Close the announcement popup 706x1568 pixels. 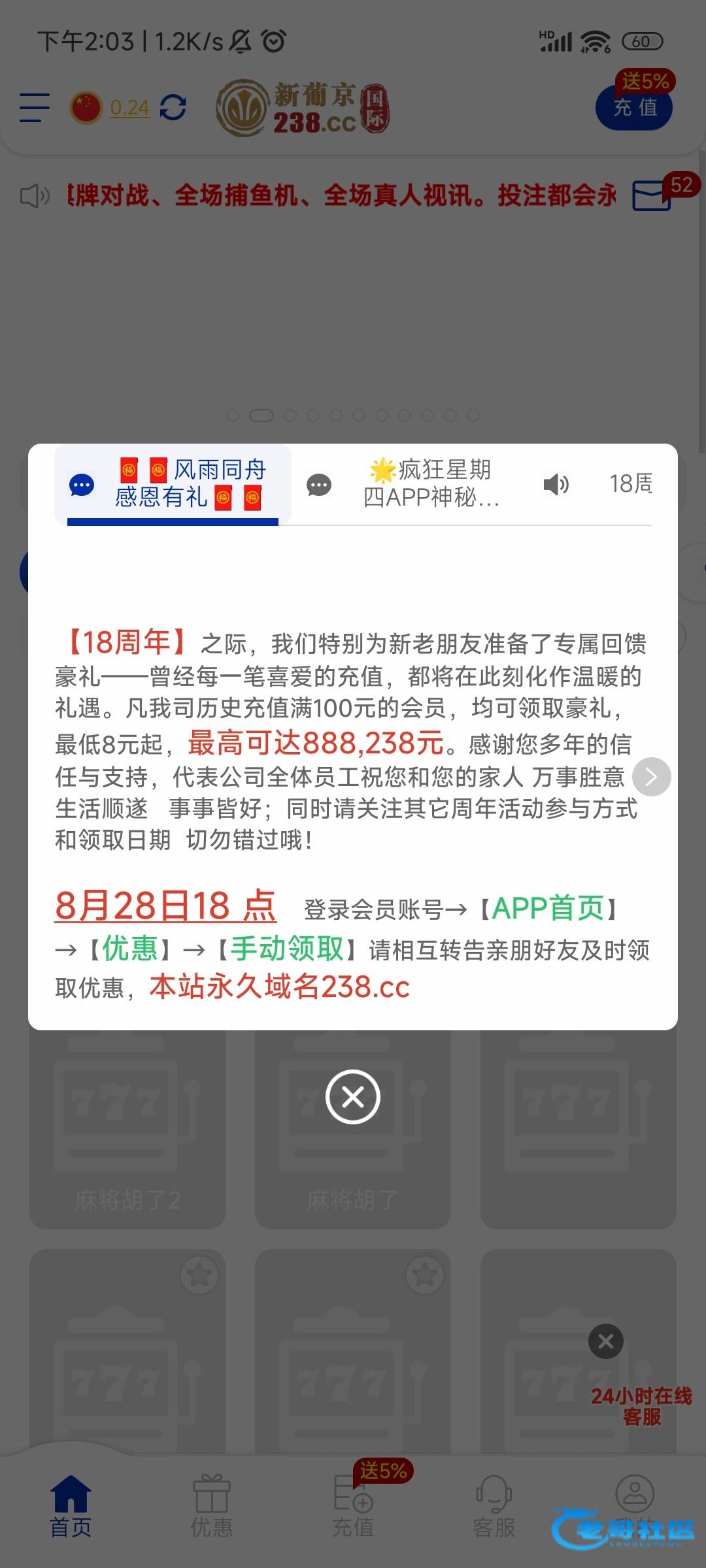(353, 1097)
